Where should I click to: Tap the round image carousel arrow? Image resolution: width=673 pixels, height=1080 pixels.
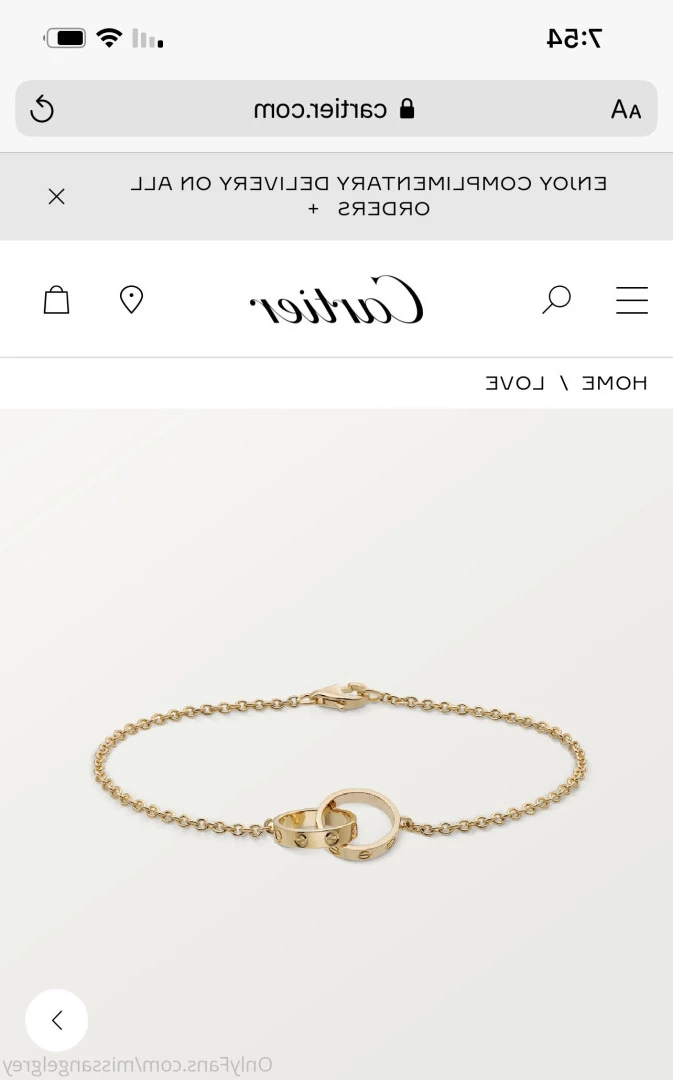coord(57,1020)
